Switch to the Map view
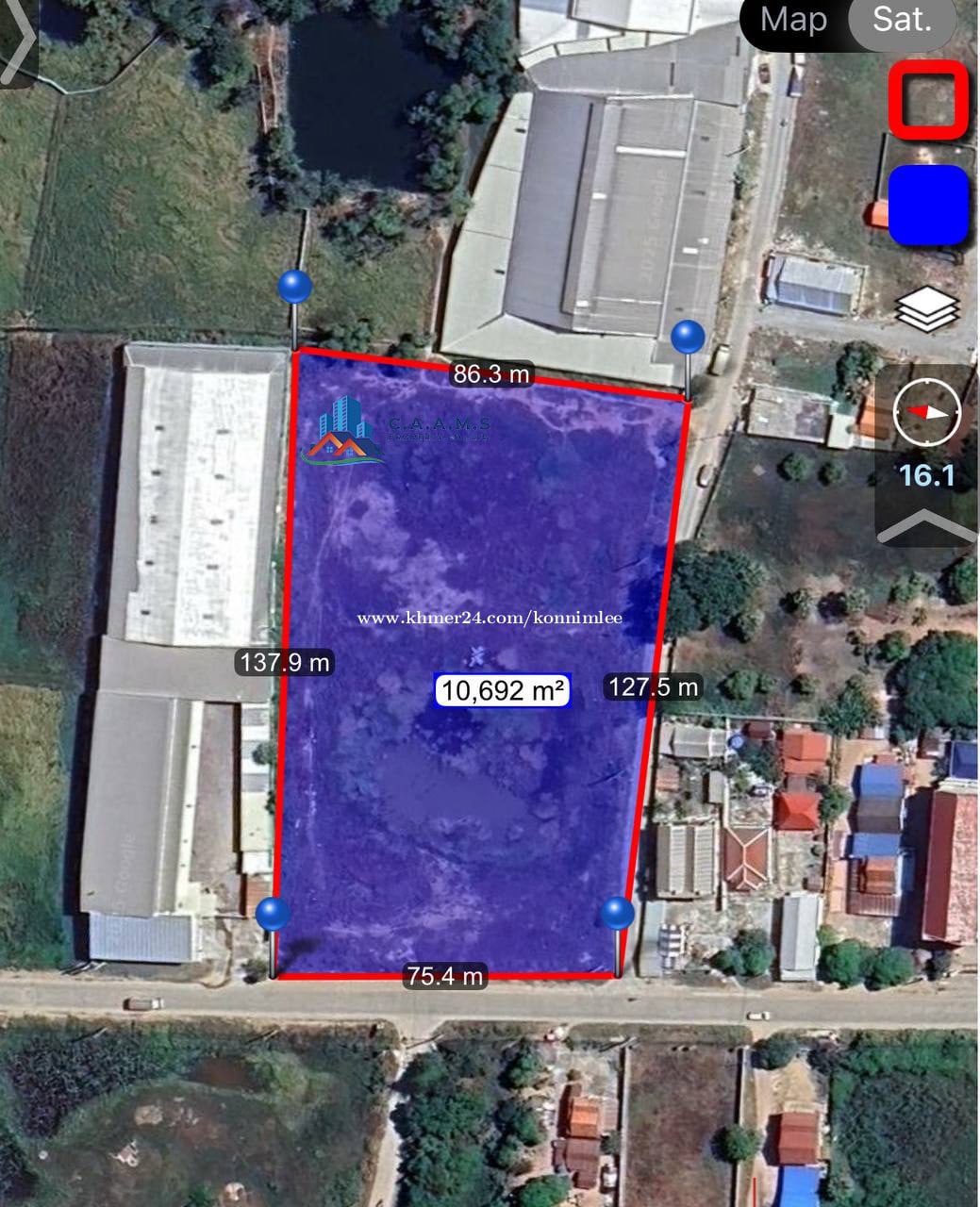This screenshot has height=1207, width=980. pyautogui.click(x=793, y=20)
